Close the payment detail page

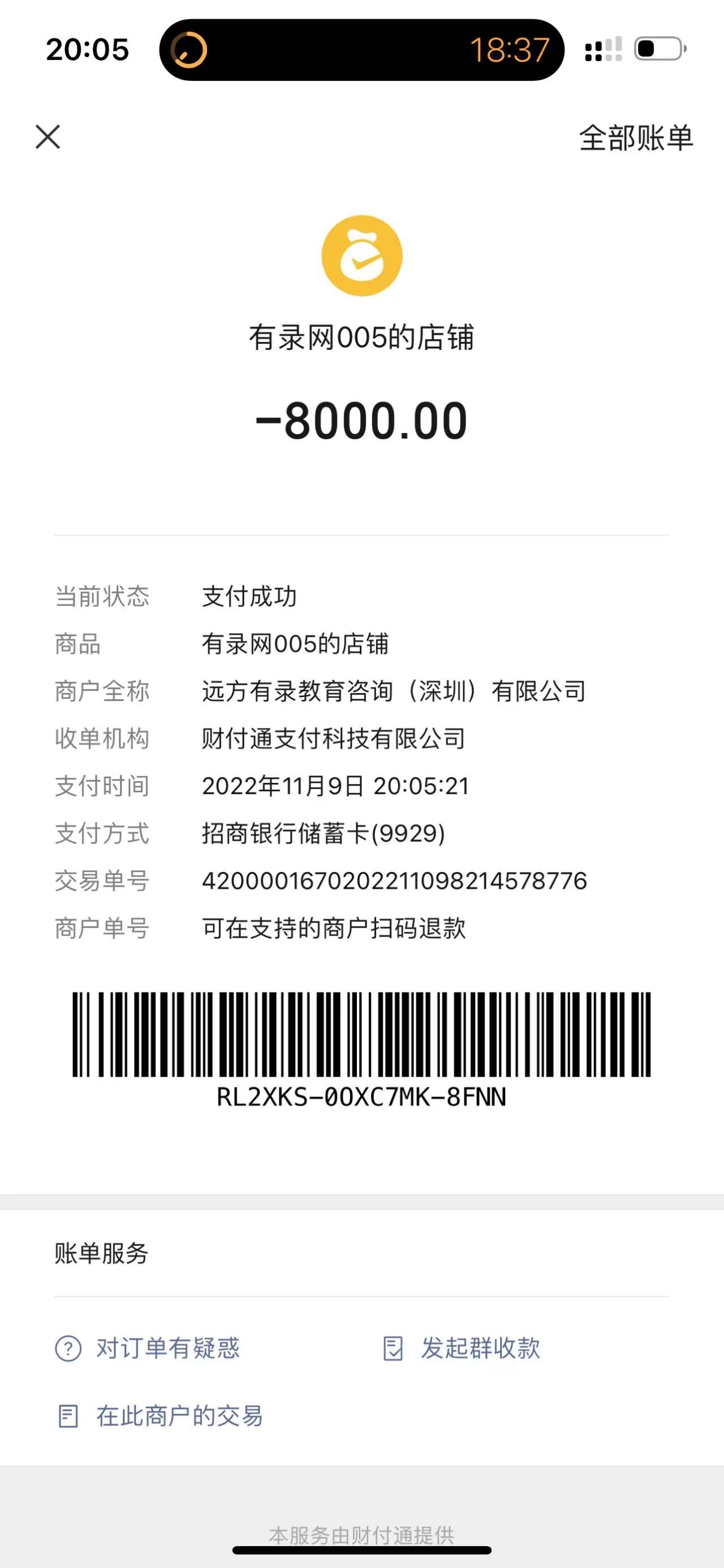[48, 137]
